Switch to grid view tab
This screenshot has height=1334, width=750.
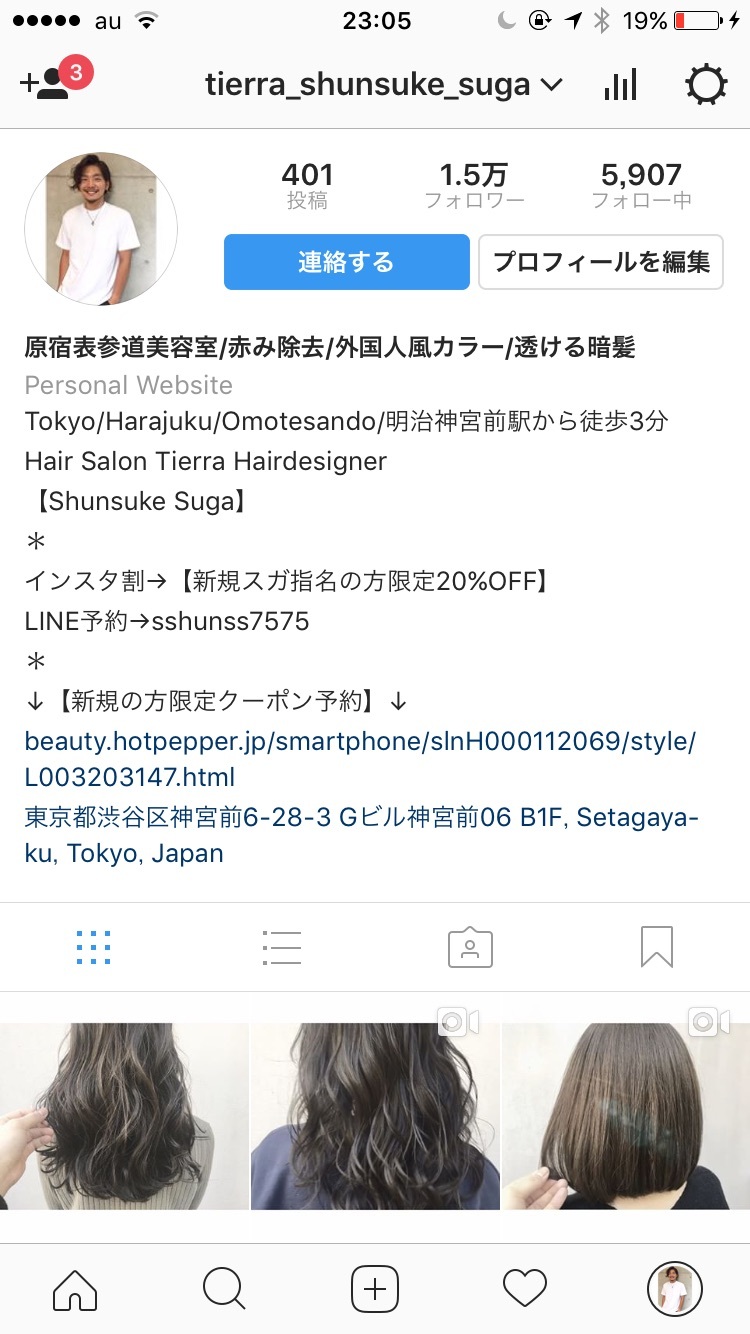point(93,947)
